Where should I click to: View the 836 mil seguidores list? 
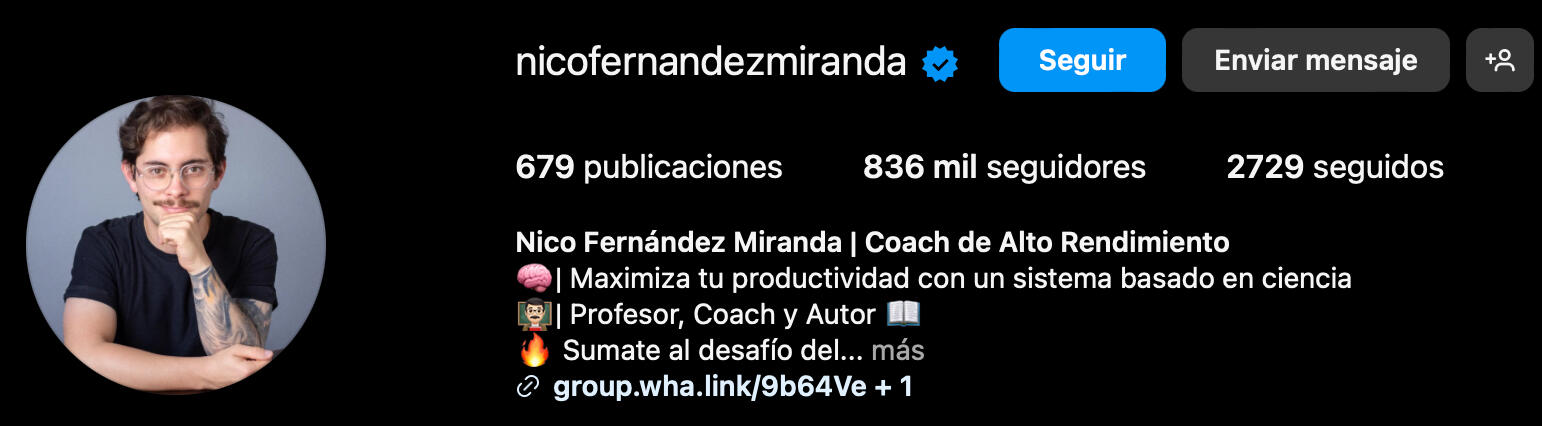pos(1004,167)
